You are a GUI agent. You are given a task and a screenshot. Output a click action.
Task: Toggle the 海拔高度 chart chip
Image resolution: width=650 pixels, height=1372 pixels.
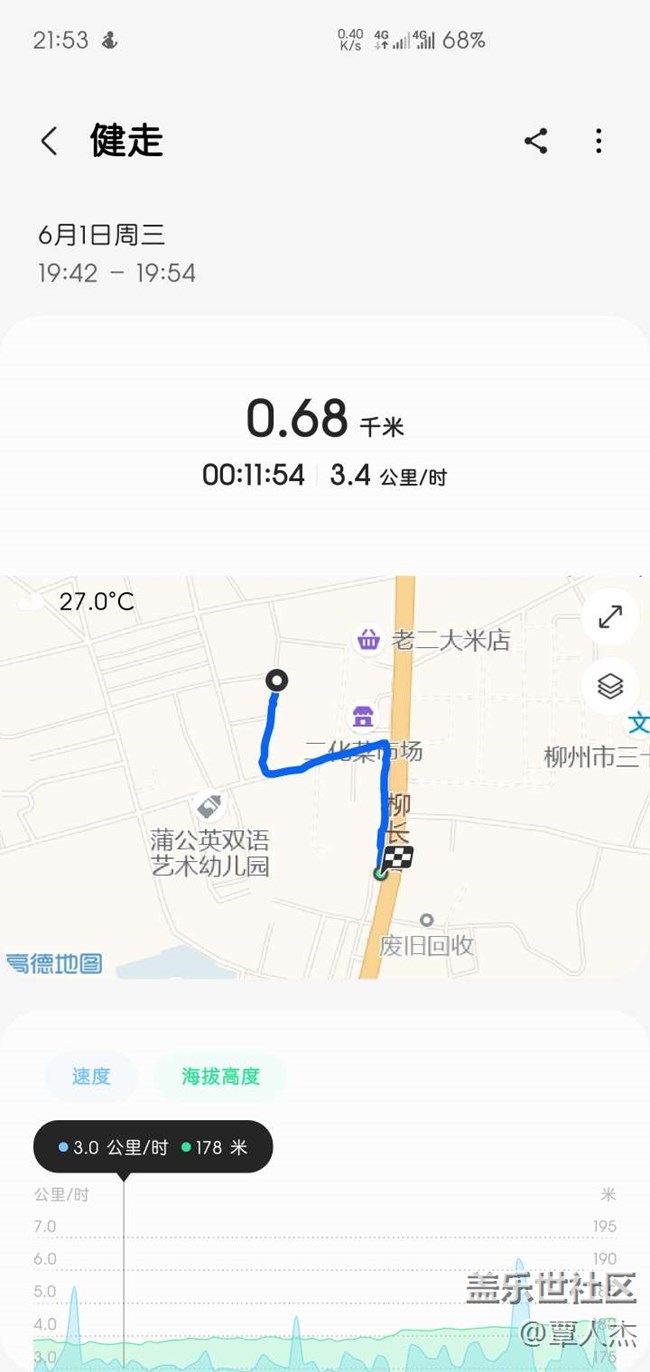(221, 1076)
